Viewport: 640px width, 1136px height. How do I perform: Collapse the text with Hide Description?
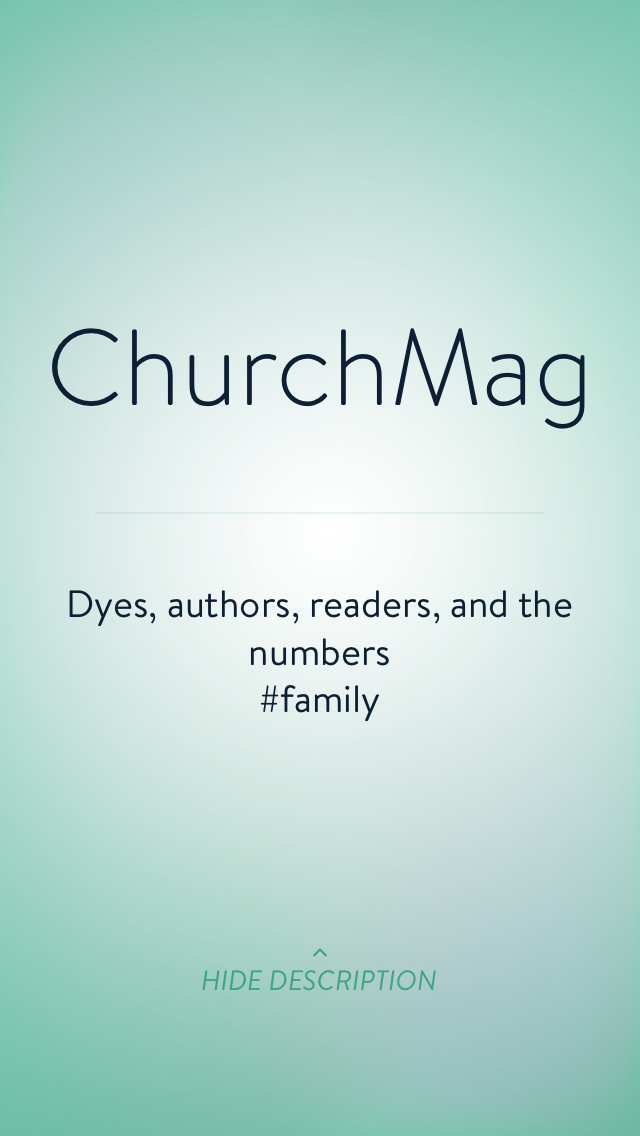click(319, 972)
